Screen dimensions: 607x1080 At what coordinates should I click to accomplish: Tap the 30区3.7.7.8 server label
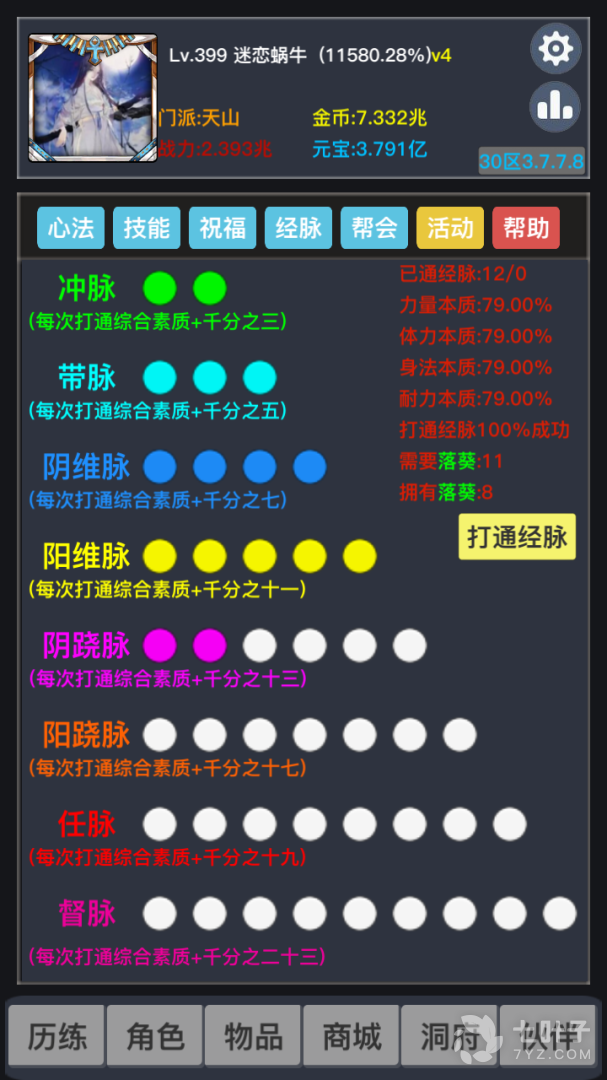pyautogui.click(x=531, y=161)
